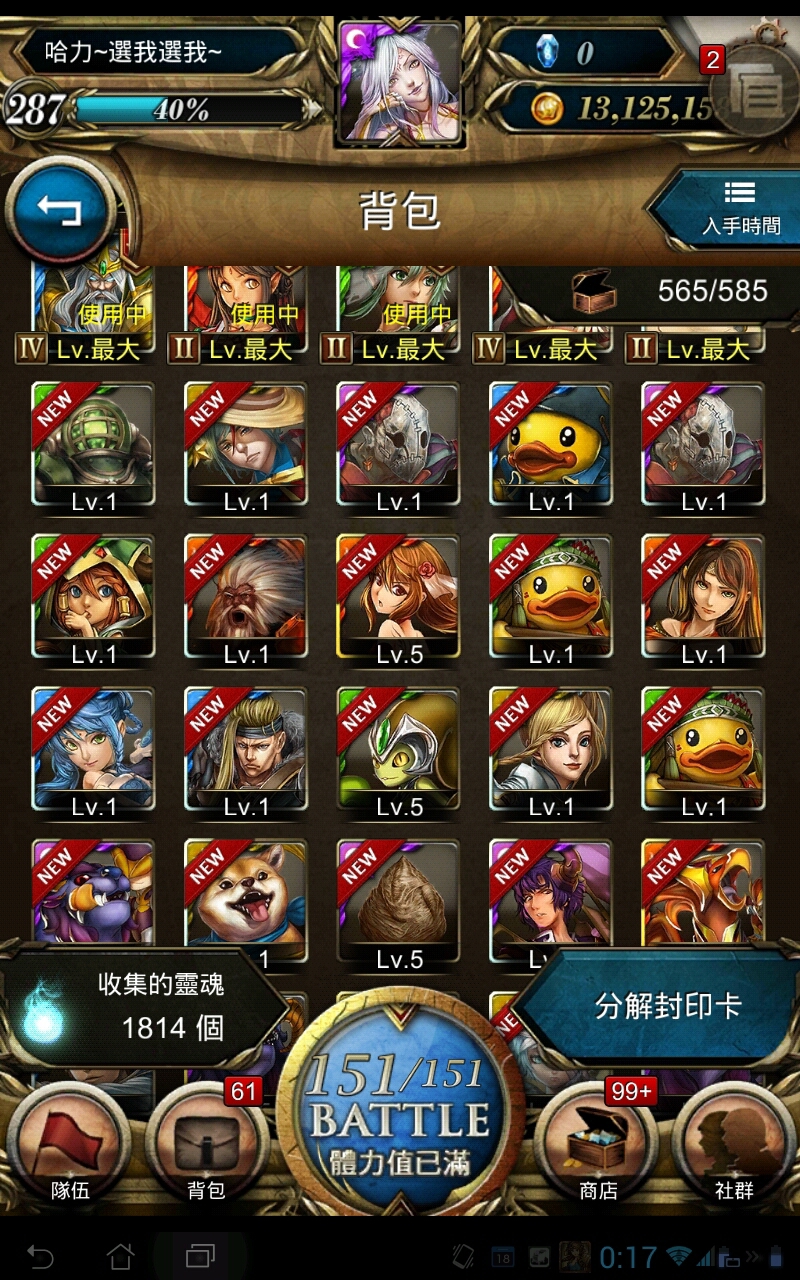Tap the Android home button
This screenshot has width=800, height=1280.
tap(120, 1255)
